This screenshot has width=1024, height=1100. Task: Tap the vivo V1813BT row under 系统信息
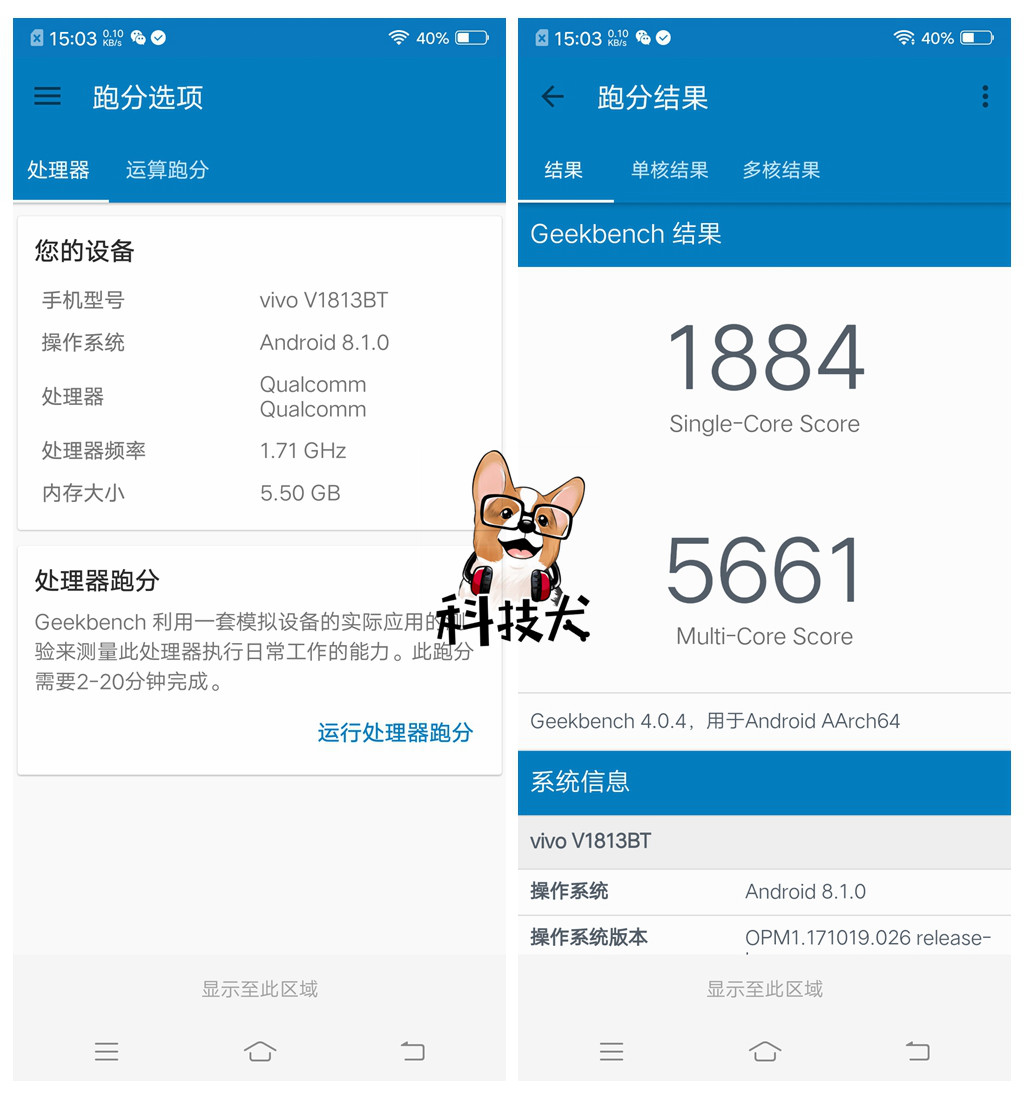pos(764,843)
